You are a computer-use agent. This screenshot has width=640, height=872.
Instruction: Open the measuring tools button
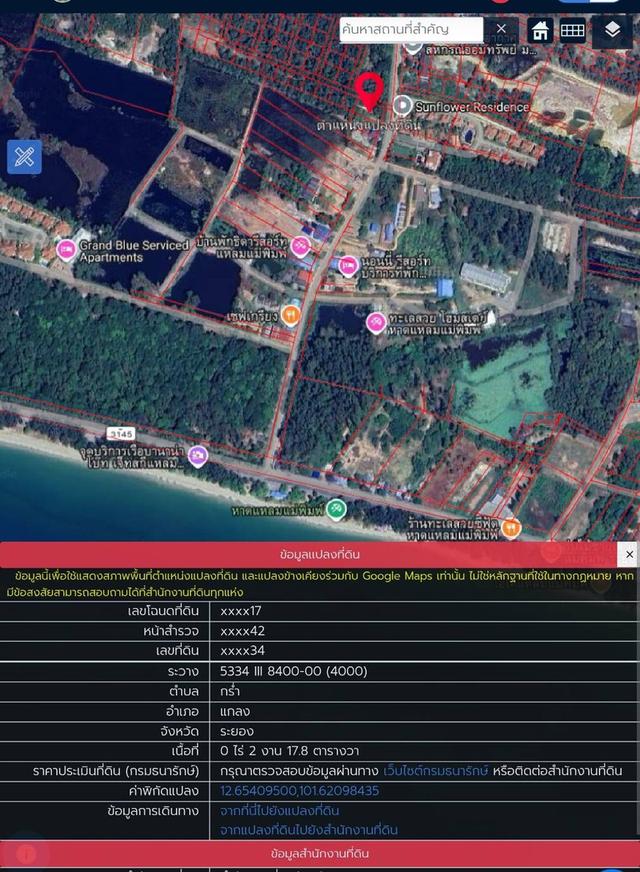24,157
